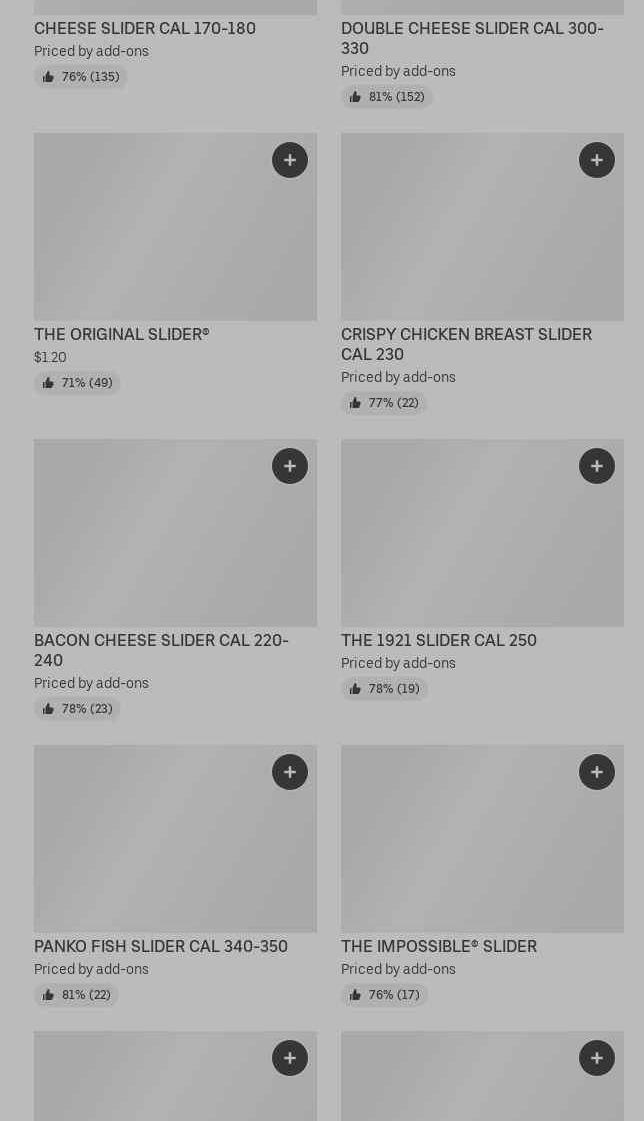Open Crispy Chicken Breast Slider item card
Image resolution: width=644 pixels, height=1121 pixels.
466,344
